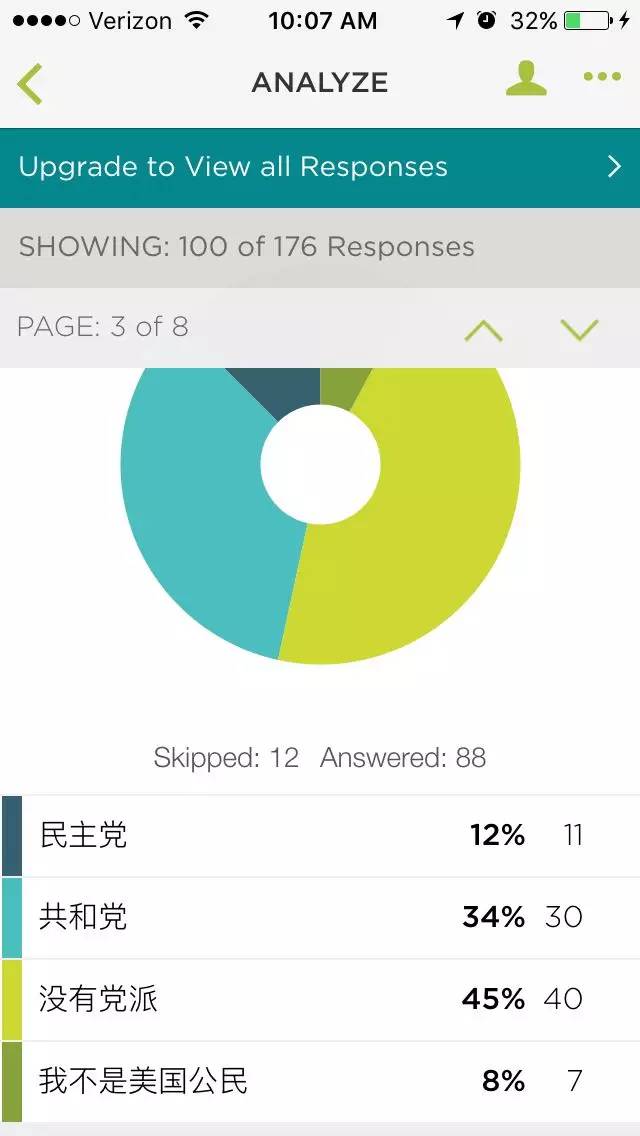Go to next page with down chevron
The image size is (640, 1136).
[580, 330]
